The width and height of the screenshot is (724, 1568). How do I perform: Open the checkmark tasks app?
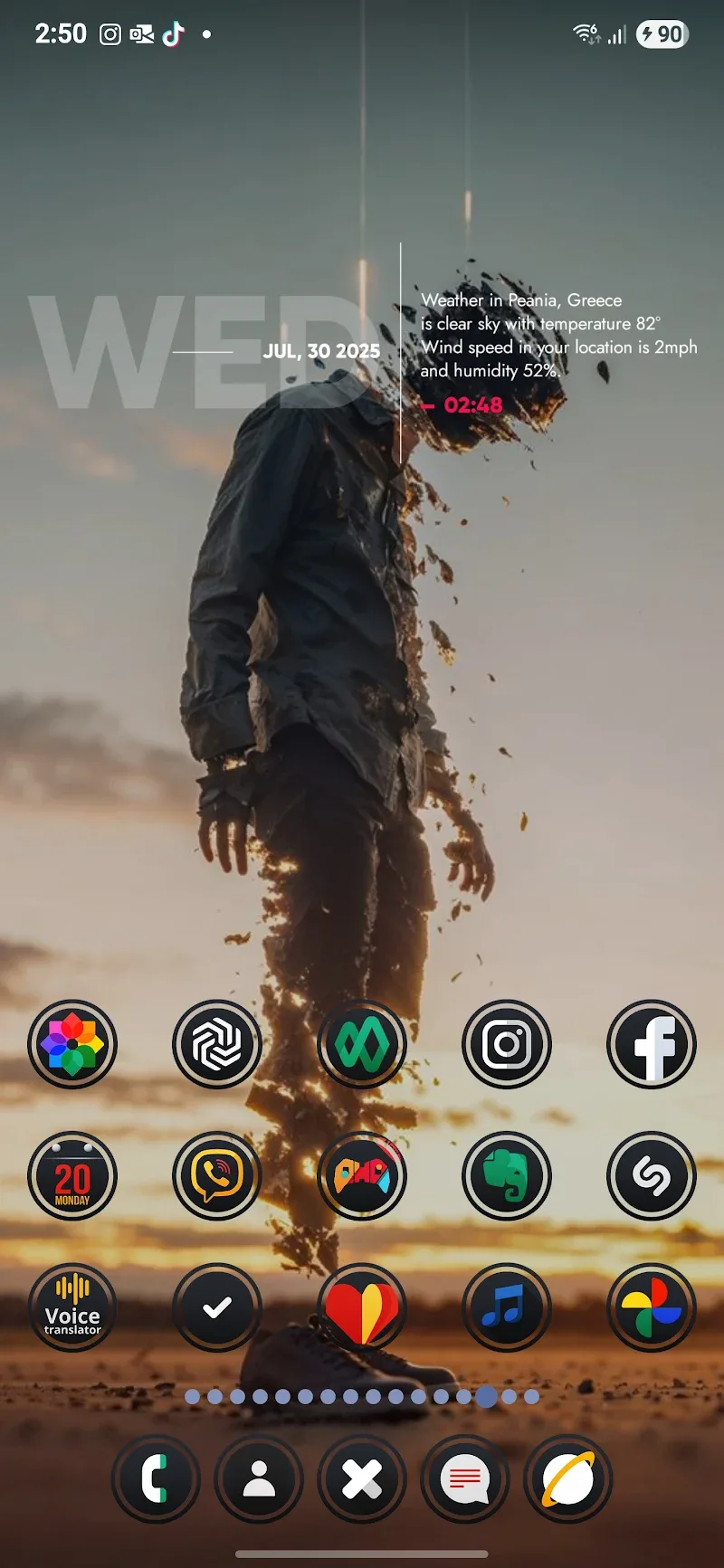click(x=217, y=1307)
